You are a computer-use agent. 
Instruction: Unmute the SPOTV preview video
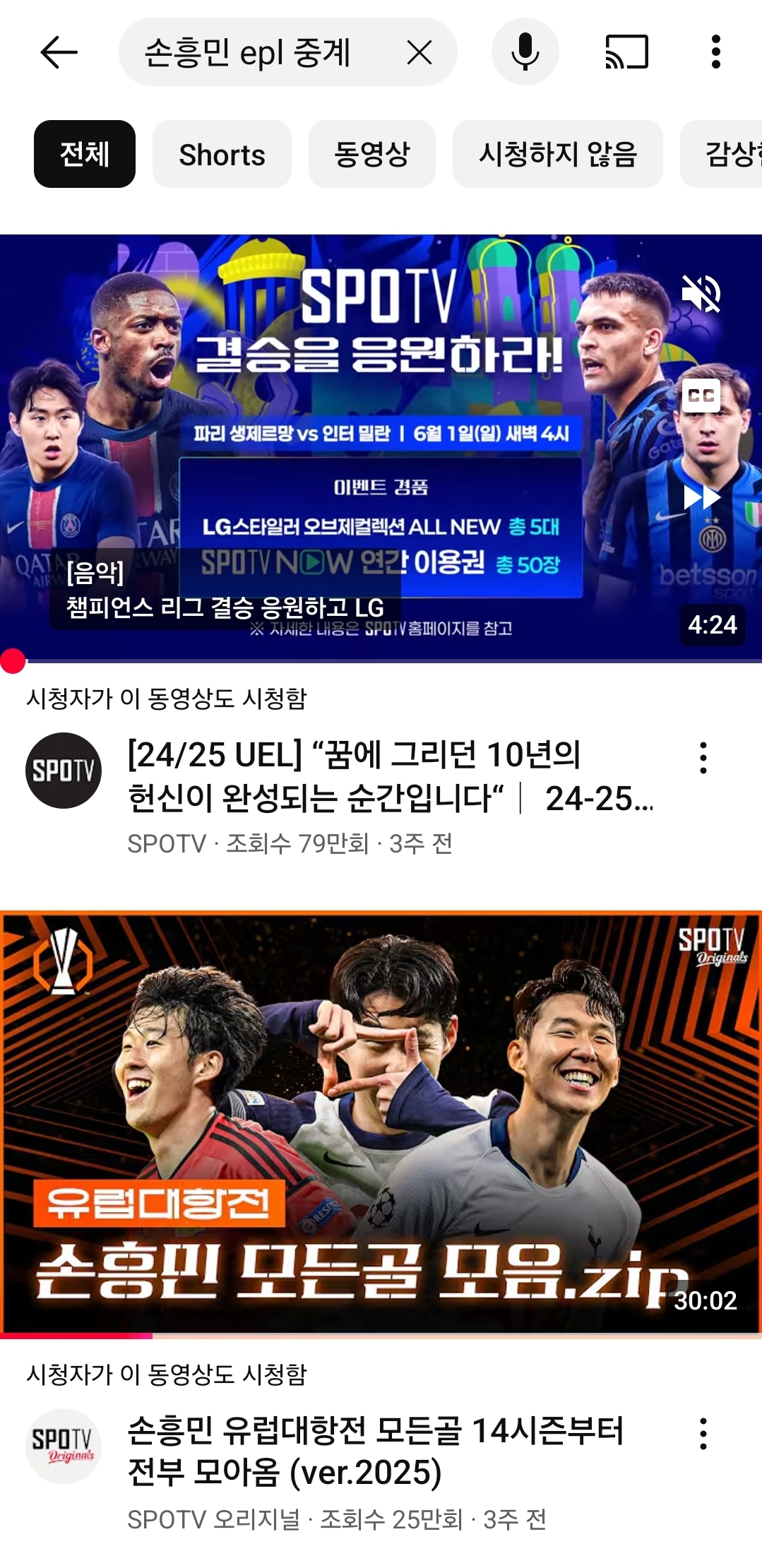pyautogui.click(x=701, y=293)
